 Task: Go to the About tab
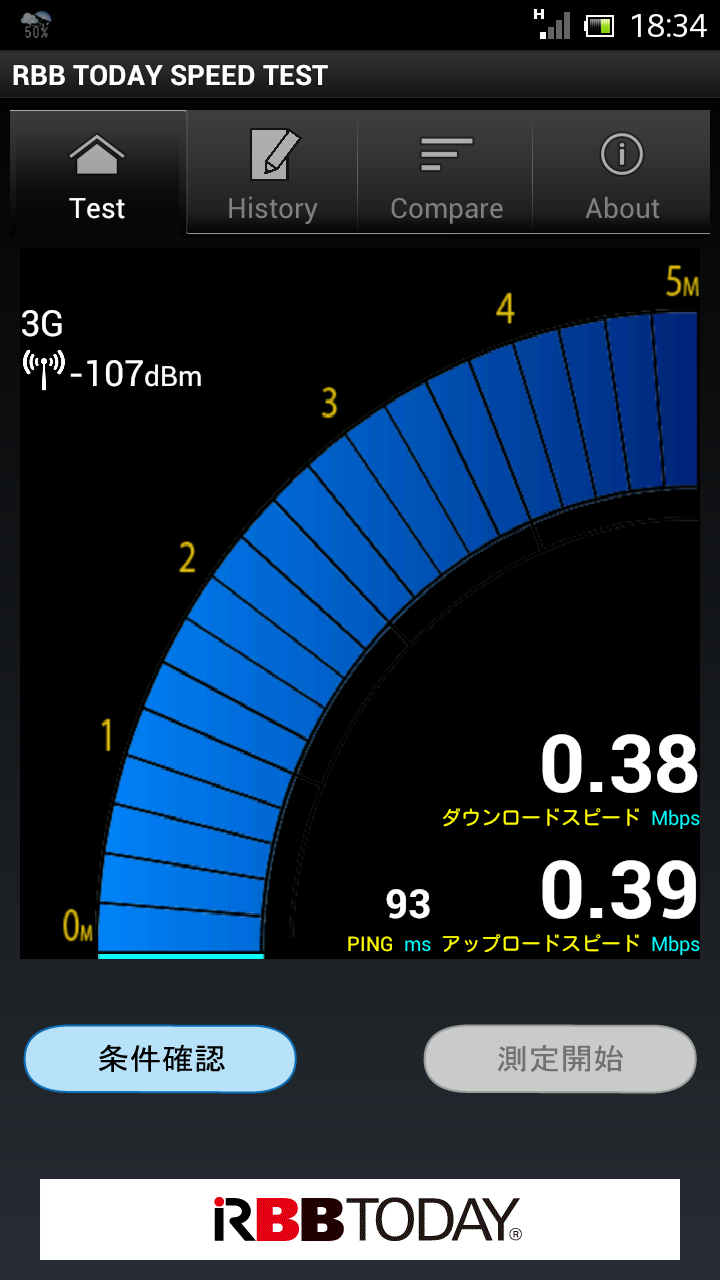click(622, 172)
